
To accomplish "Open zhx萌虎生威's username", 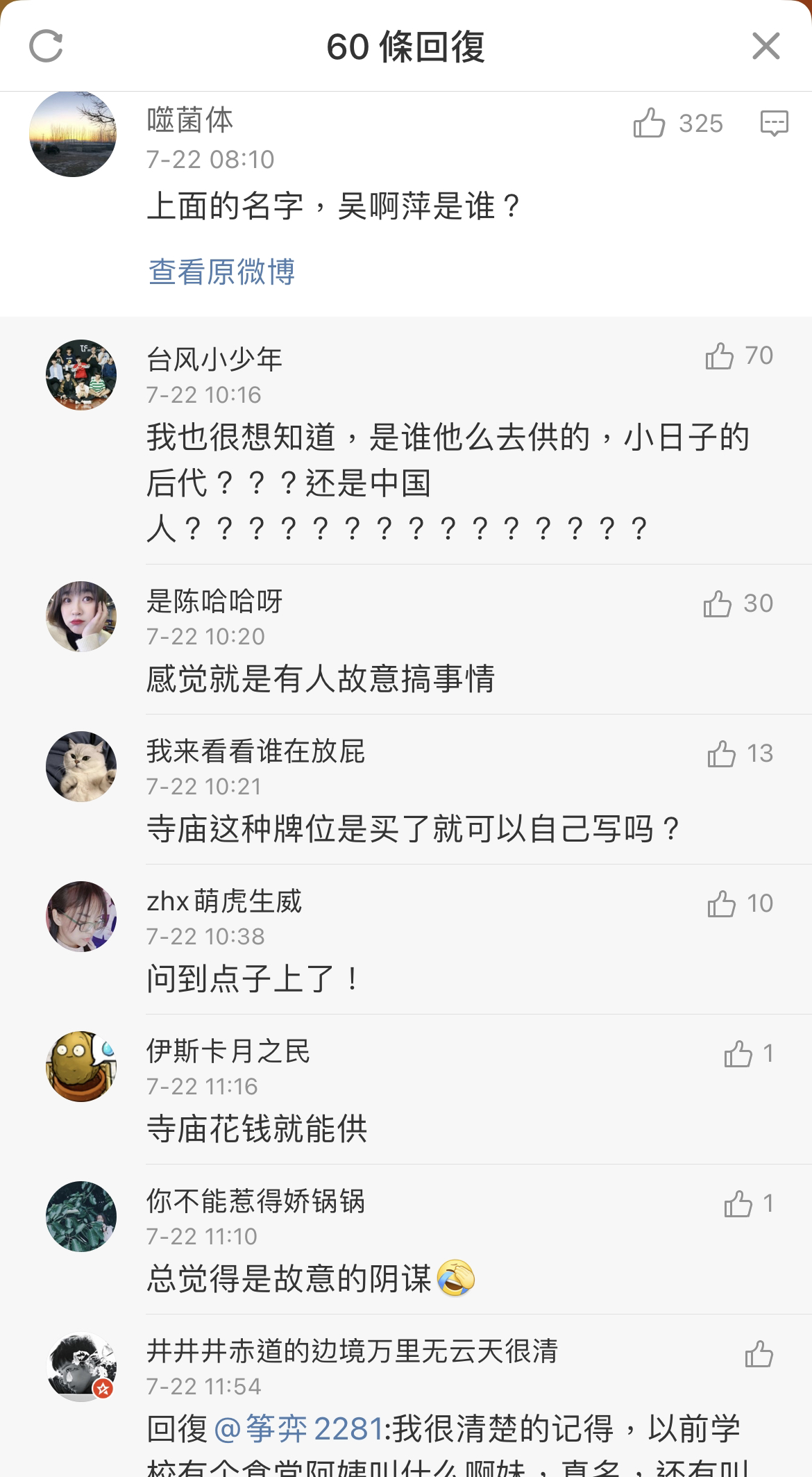I will 224,901.
